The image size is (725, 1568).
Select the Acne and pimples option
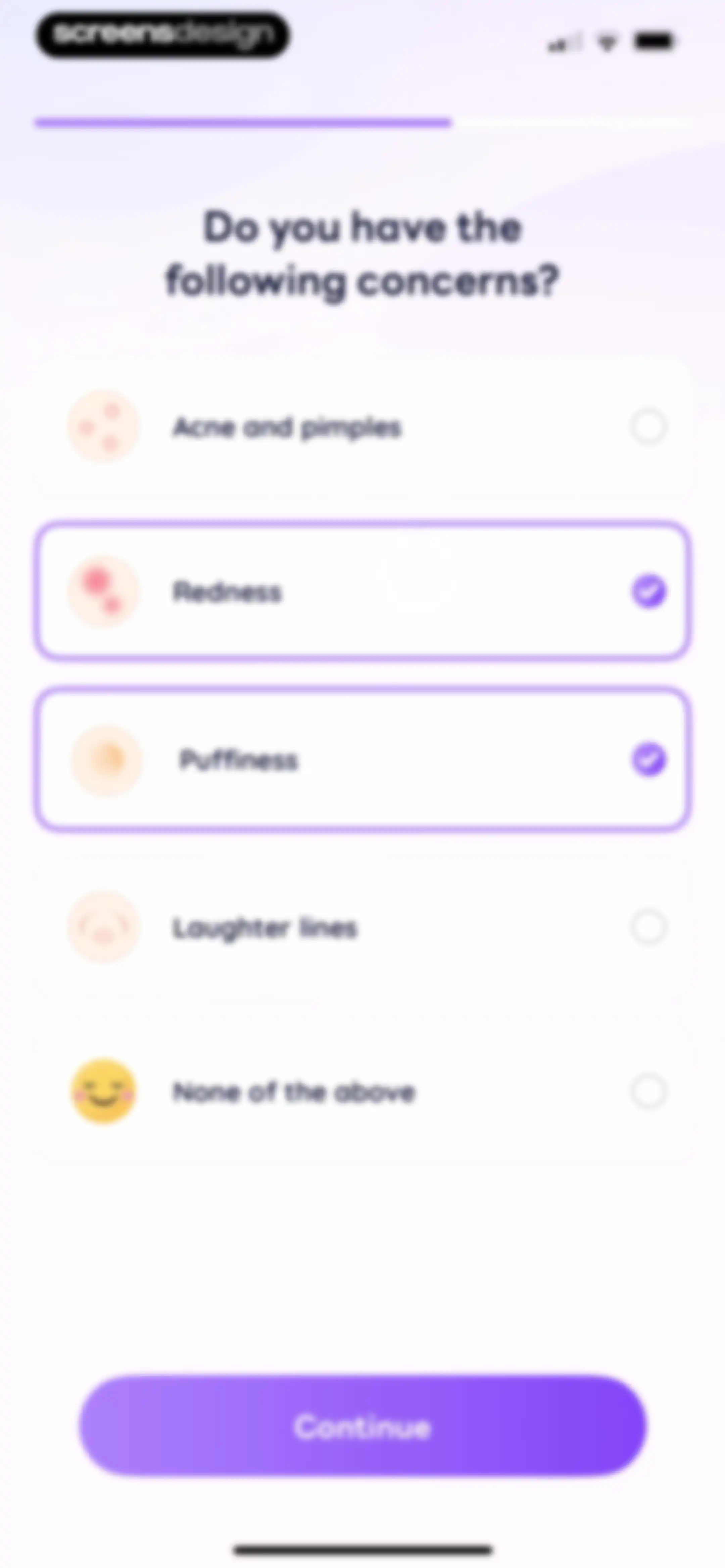[362, 427]
